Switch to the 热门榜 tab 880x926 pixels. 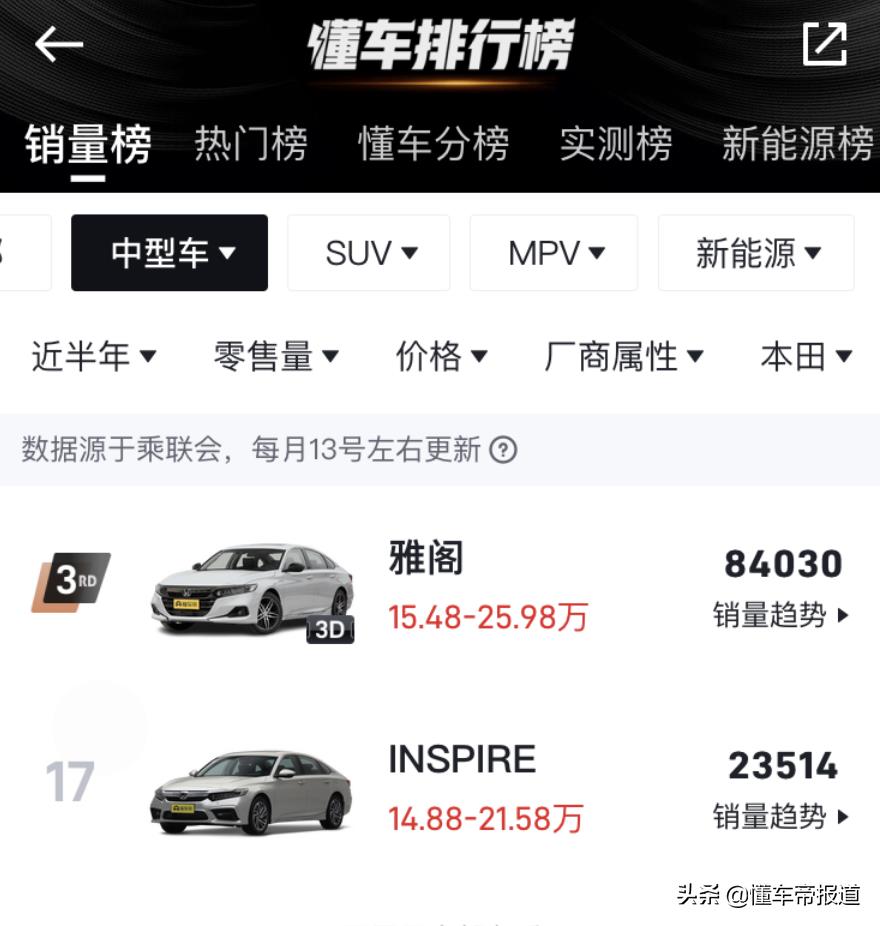tap(250, 144)
